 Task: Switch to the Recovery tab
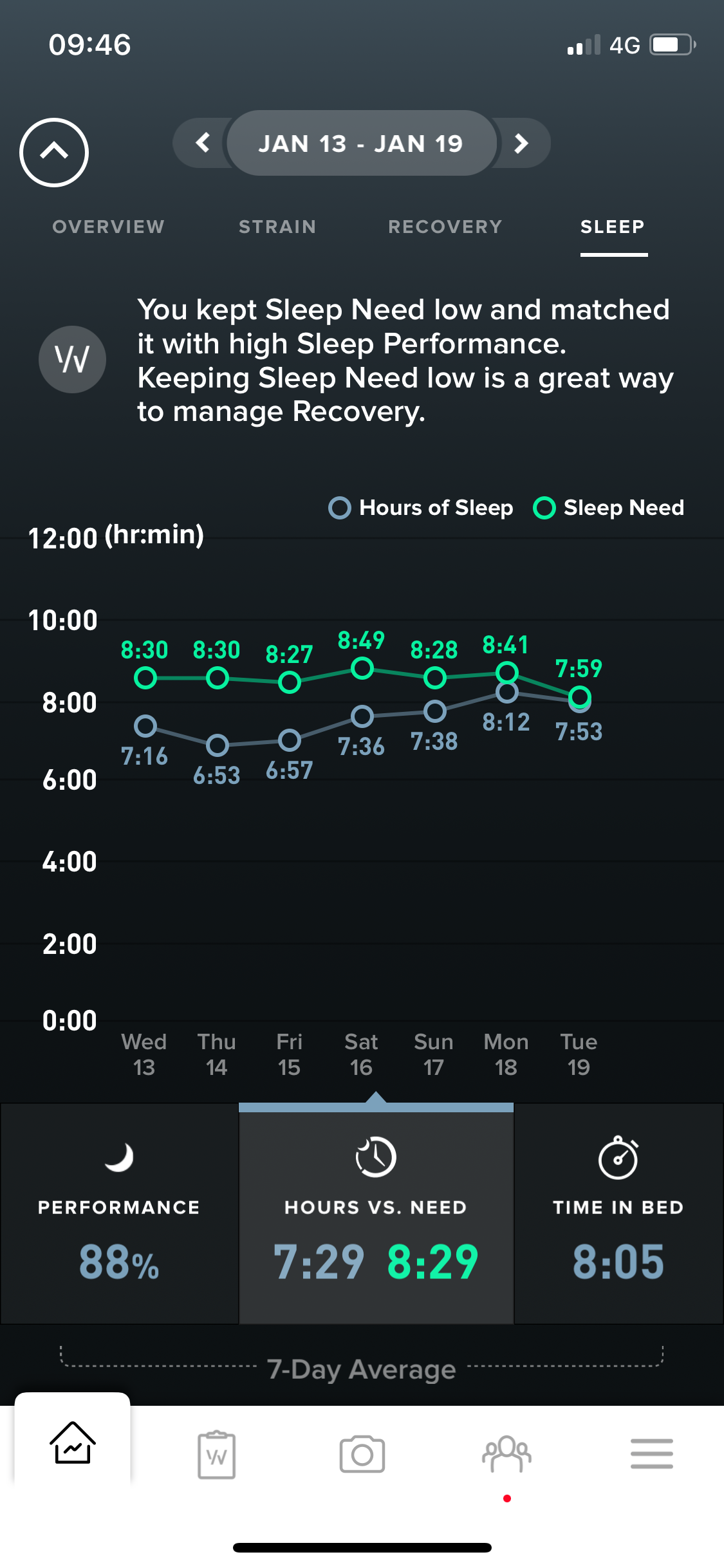[445, 227]
